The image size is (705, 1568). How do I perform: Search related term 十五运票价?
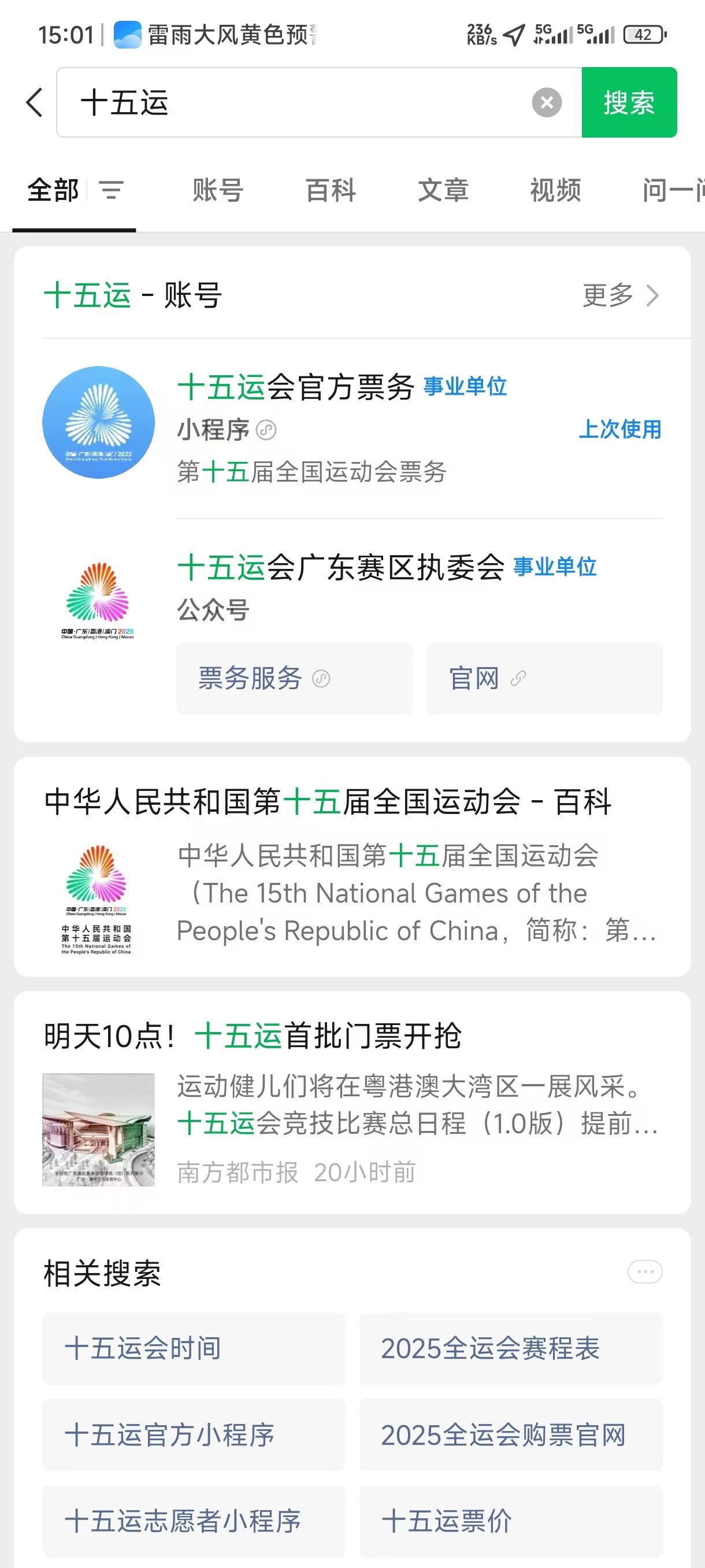point(510,1521)
